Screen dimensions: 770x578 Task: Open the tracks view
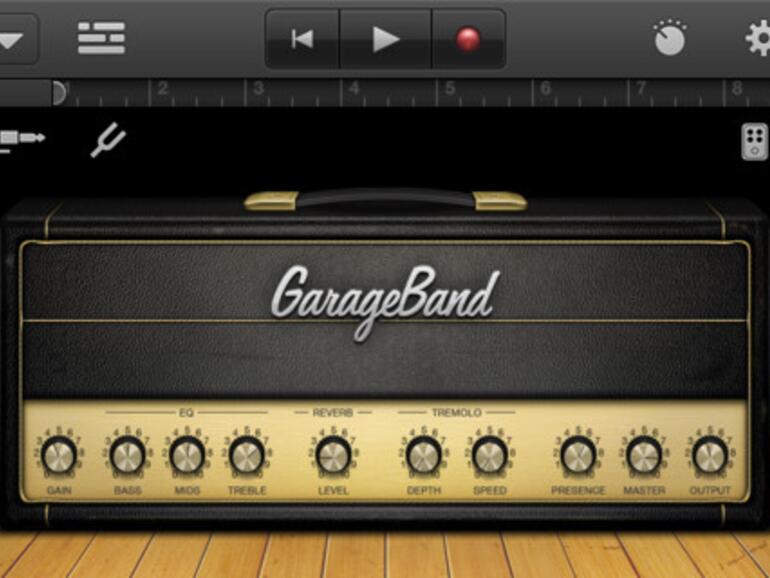coord(101,38)
